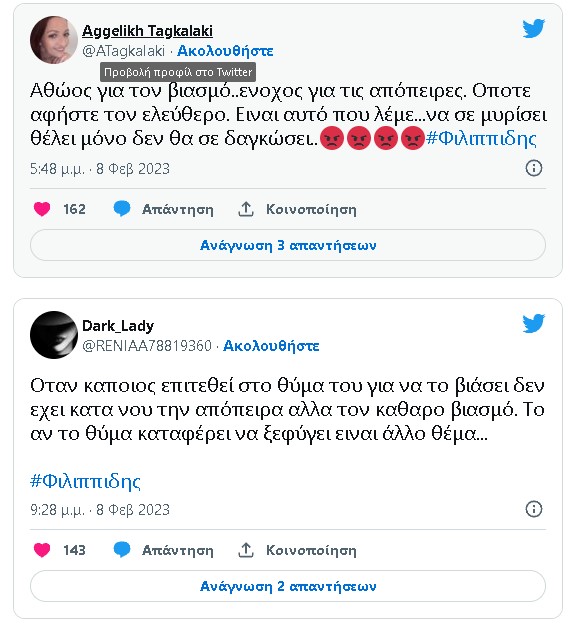Viewport: 578px width, 630px height.
Task: Read the 3 replies to Aggelikh's tweet
Action: click(x=288, y=245)
